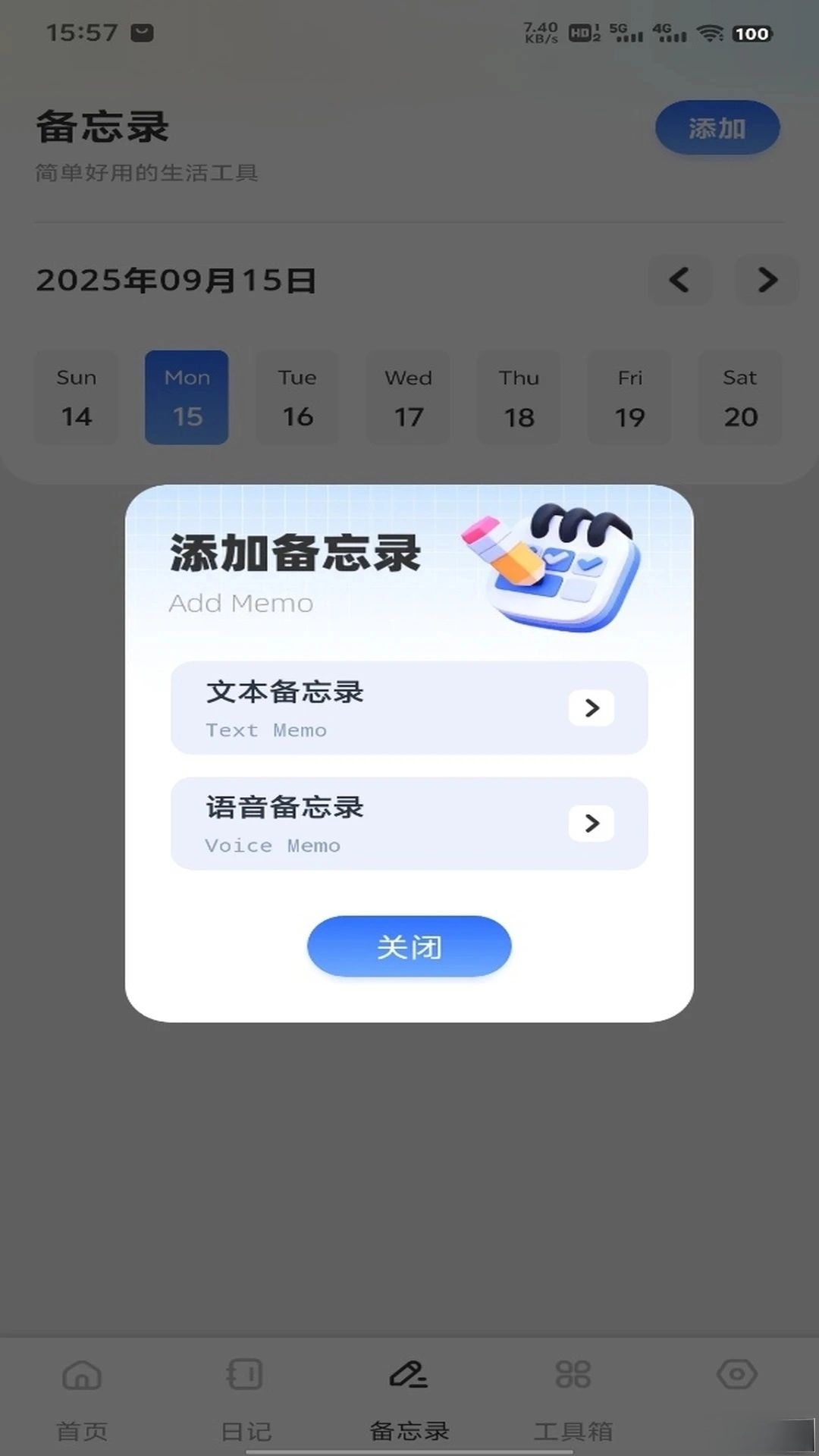Switch to the 日记 tab

[x=245, y=1395]
